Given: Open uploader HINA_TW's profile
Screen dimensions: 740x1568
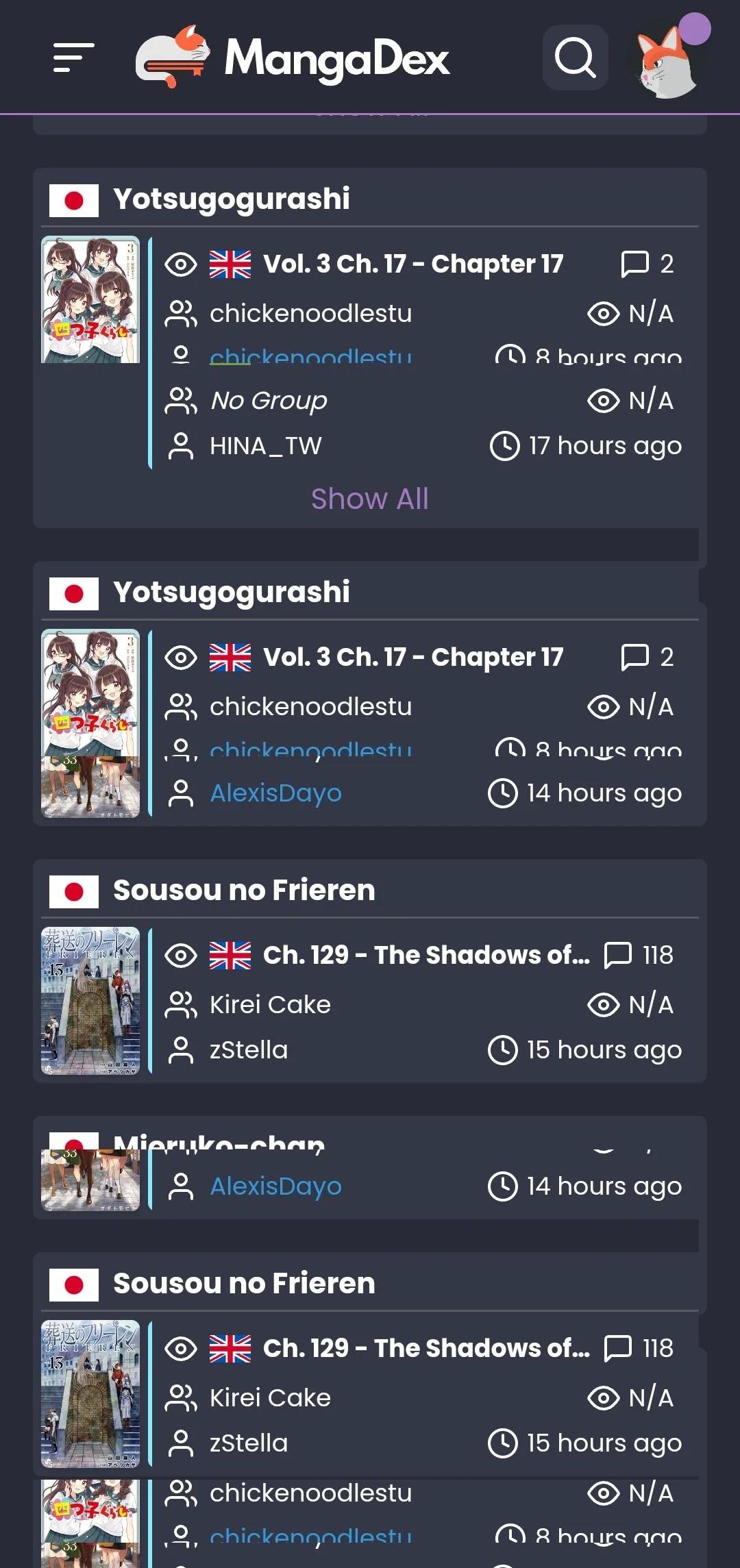Looking at the screenshot, I should click(265, 446).
